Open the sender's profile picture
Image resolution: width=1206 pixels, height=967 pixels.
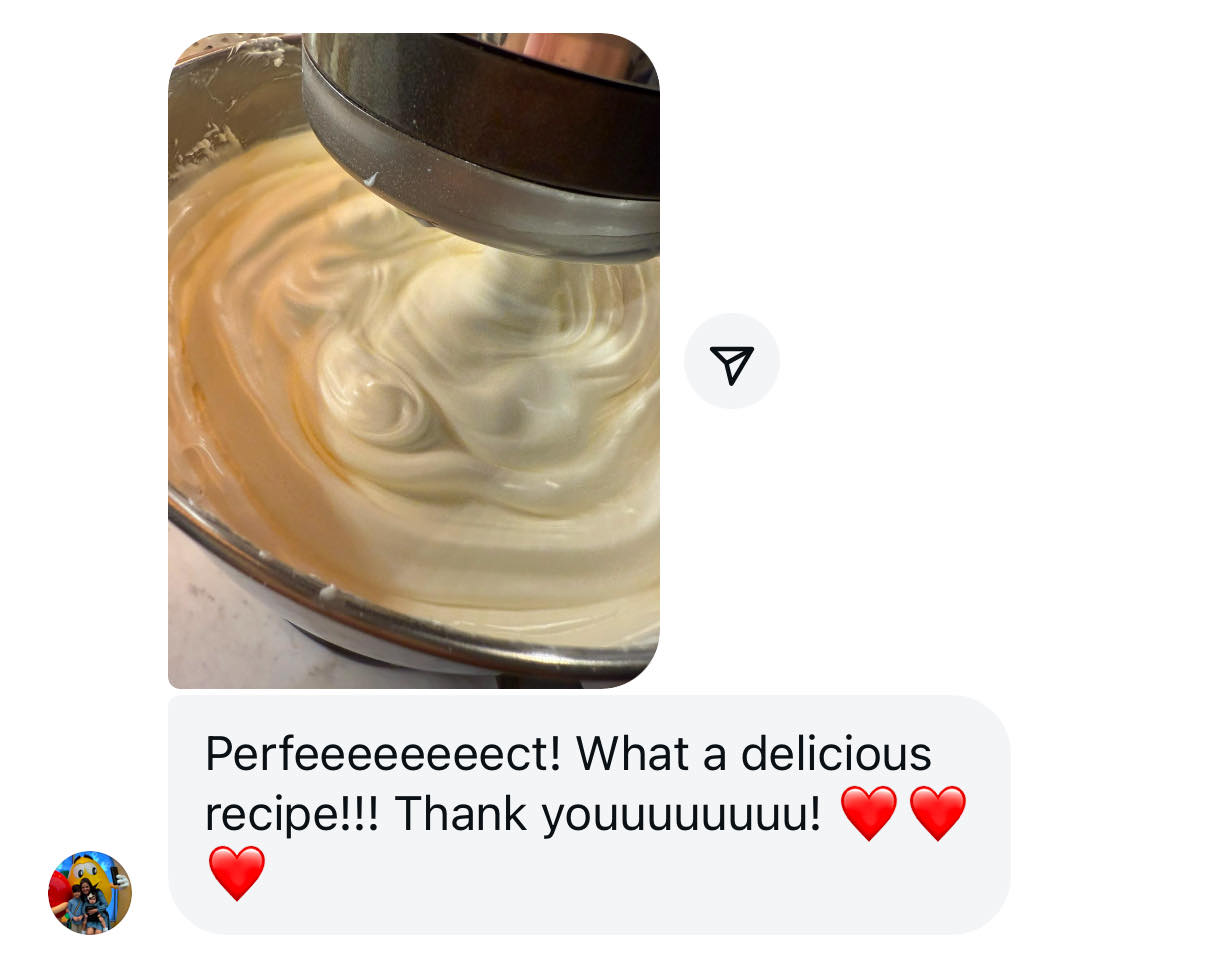(x=90, y=892)
